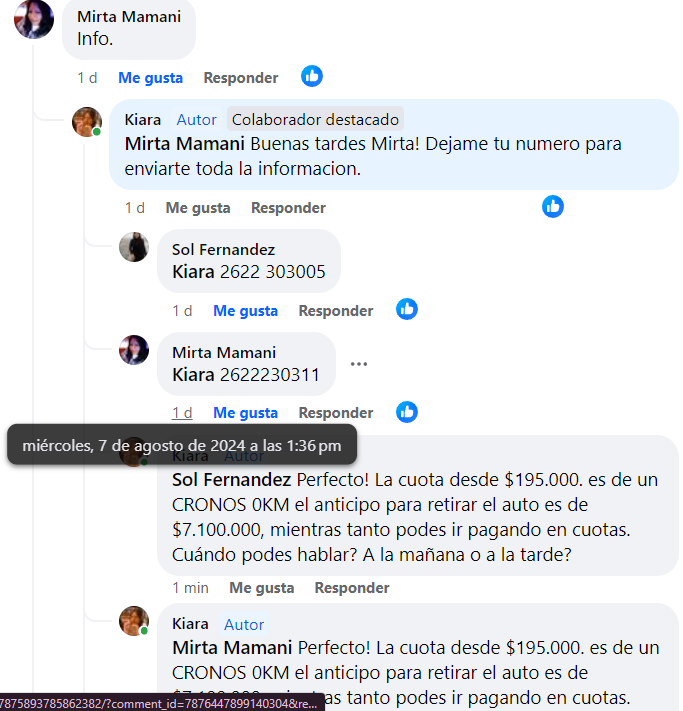Reply to Mirta Mamani's 2622230311 comment
The width and height of the screenshot is (683, 711).
(x=335, y=413)
